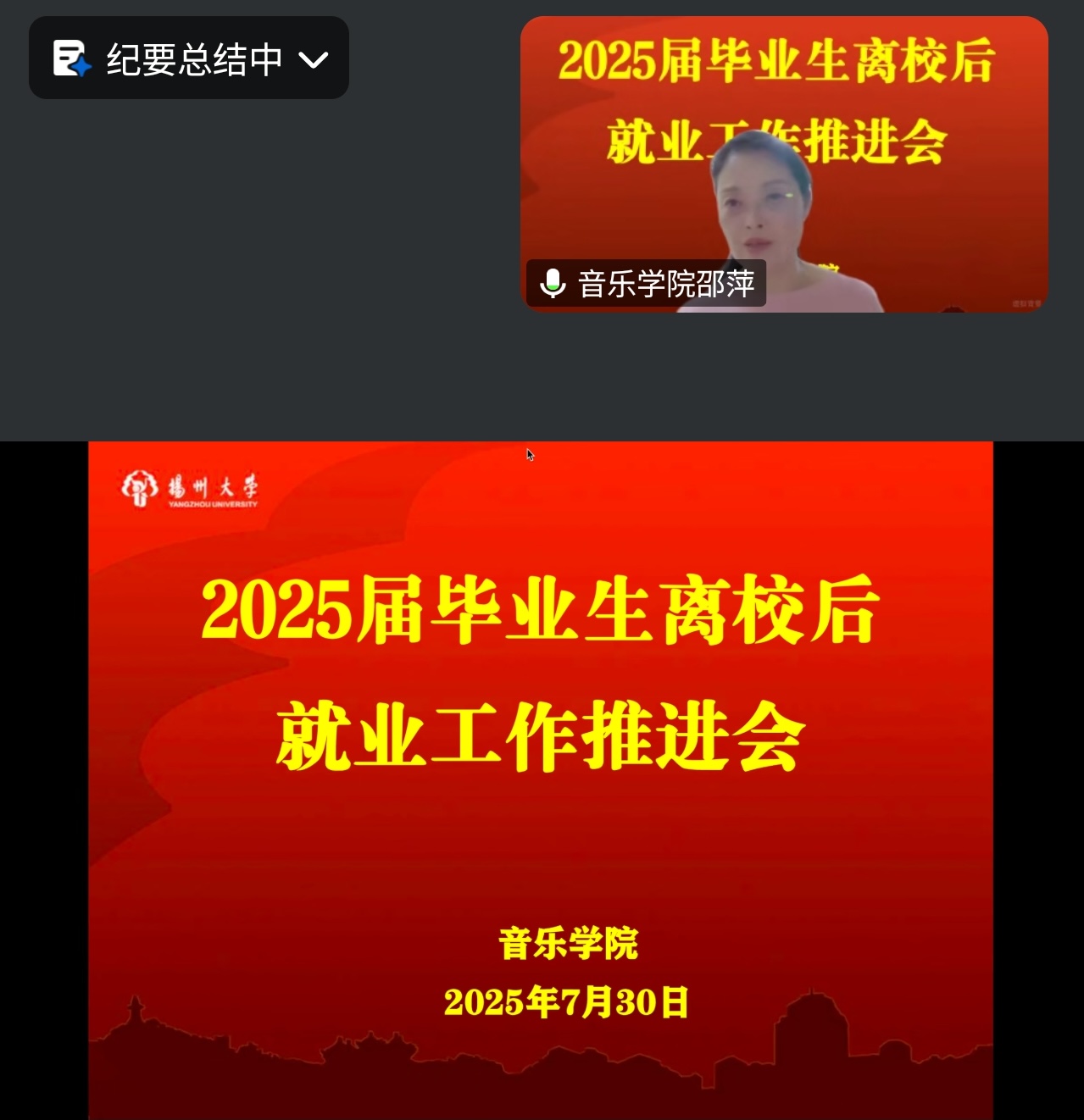The width and height of the screenshot is (1084, 1120).
Task: Expand the 纪要总结中 dropdown
Action: [x=313, y=59]
